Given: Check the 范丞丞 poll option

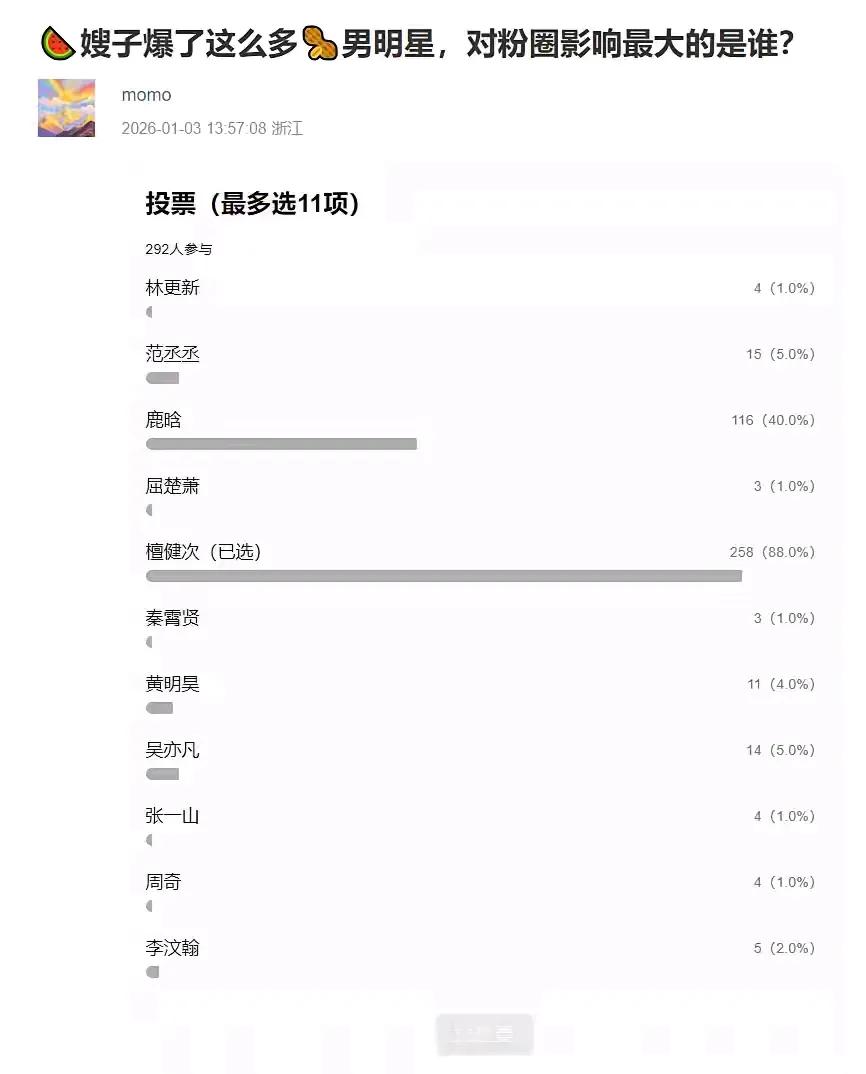Looking at the screenshot, I should click(x=171, y=353).
